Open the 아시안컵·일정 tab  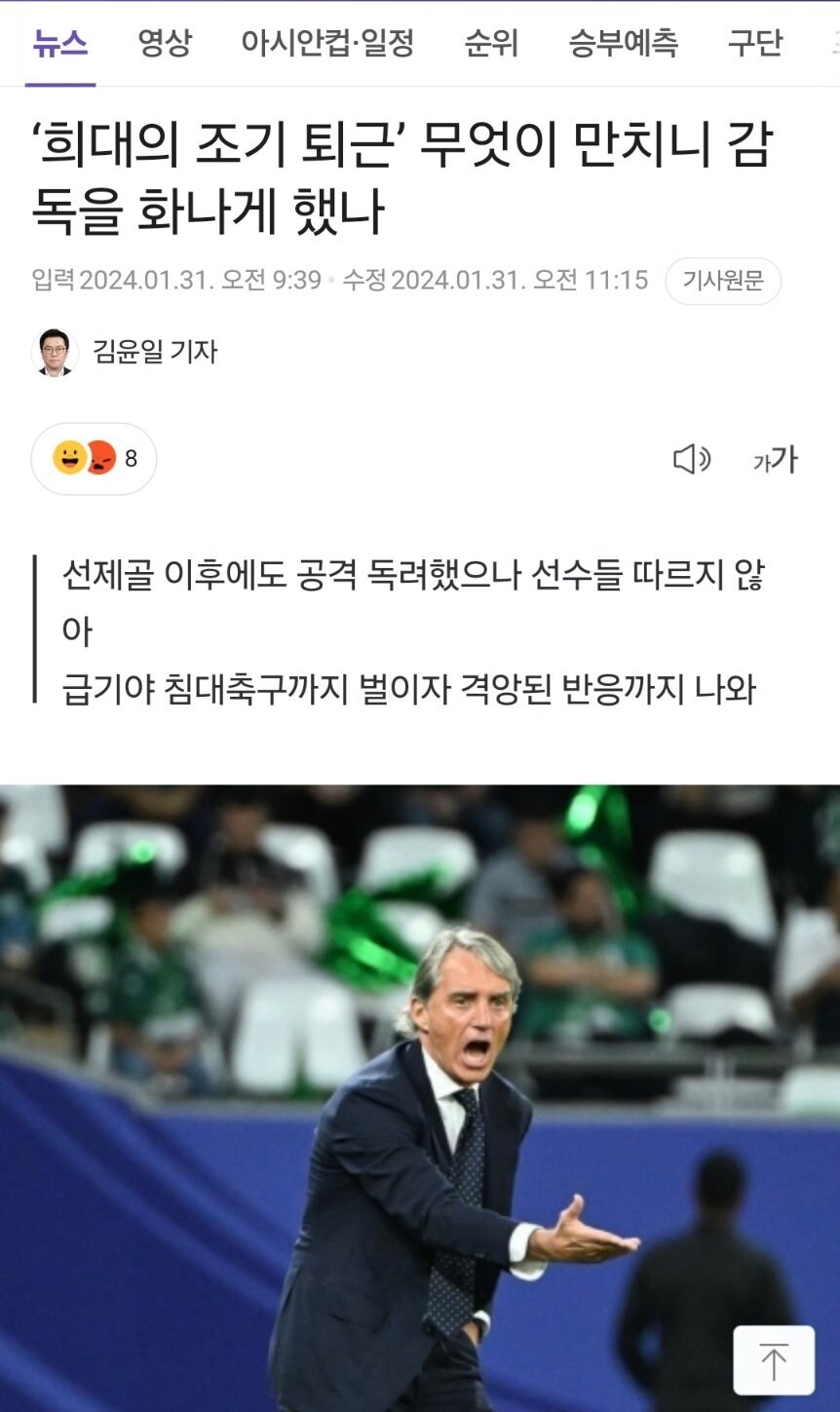[x=327, y=44]
